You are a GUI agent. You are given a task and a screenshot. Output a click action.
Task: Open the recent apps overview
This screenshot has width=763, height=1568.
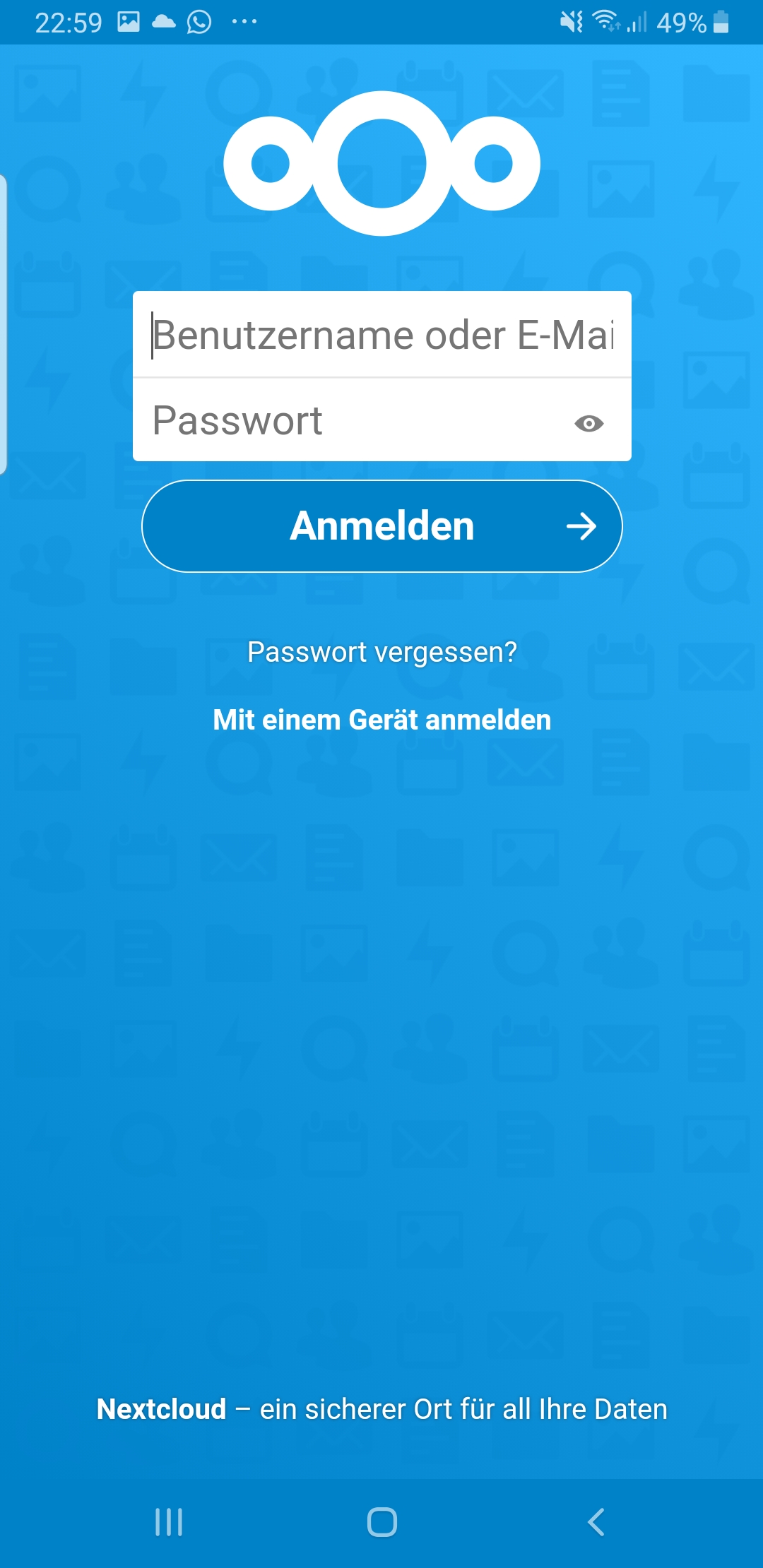[x=169, y=1522]
